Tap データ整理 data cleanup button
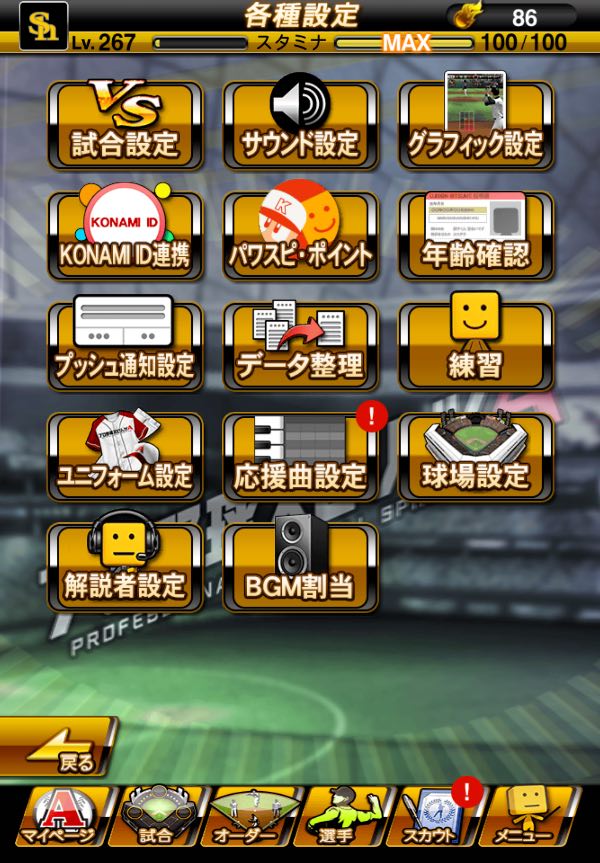The height and width of the screenshot is (863, 600). (300, 347)
